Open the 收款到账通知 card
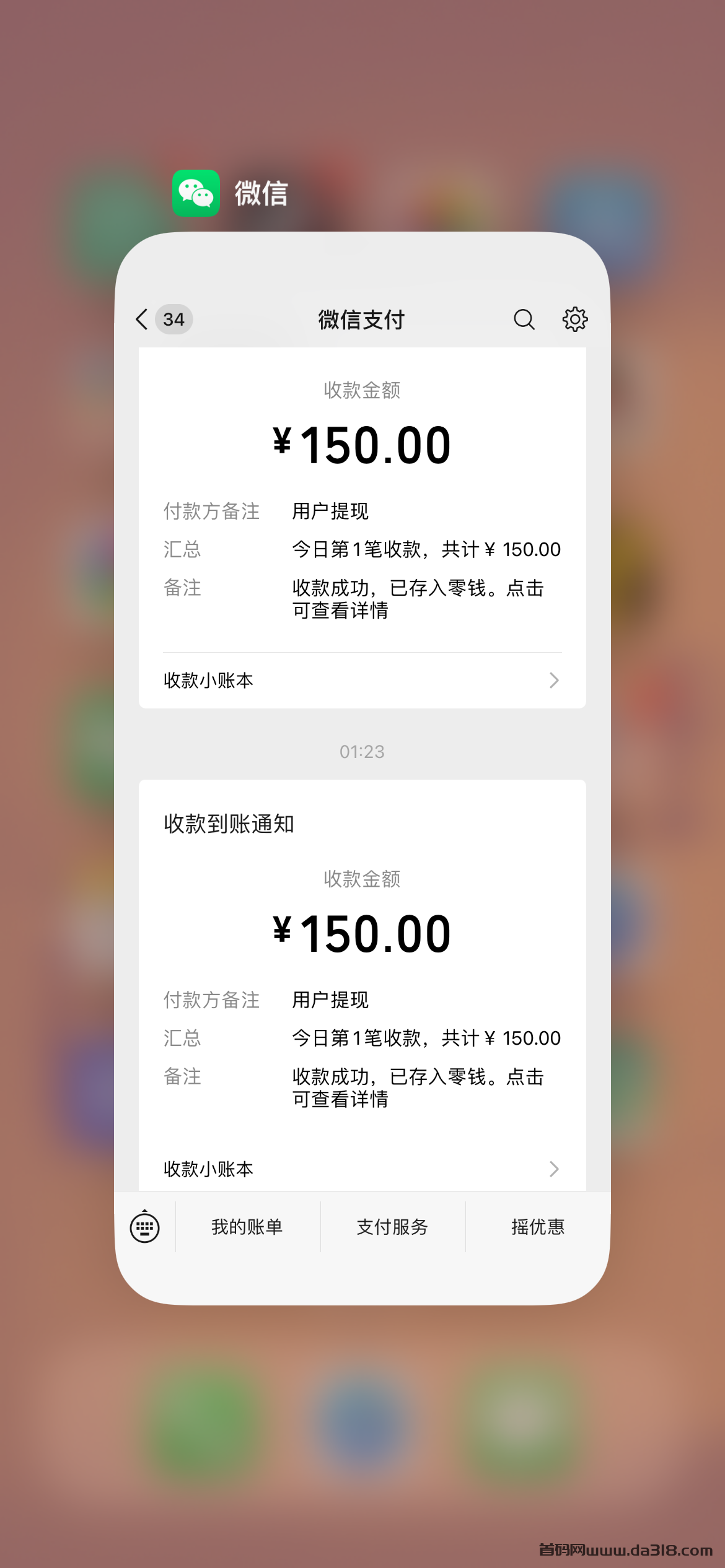The image size is (725, 1568). (362, 985)
